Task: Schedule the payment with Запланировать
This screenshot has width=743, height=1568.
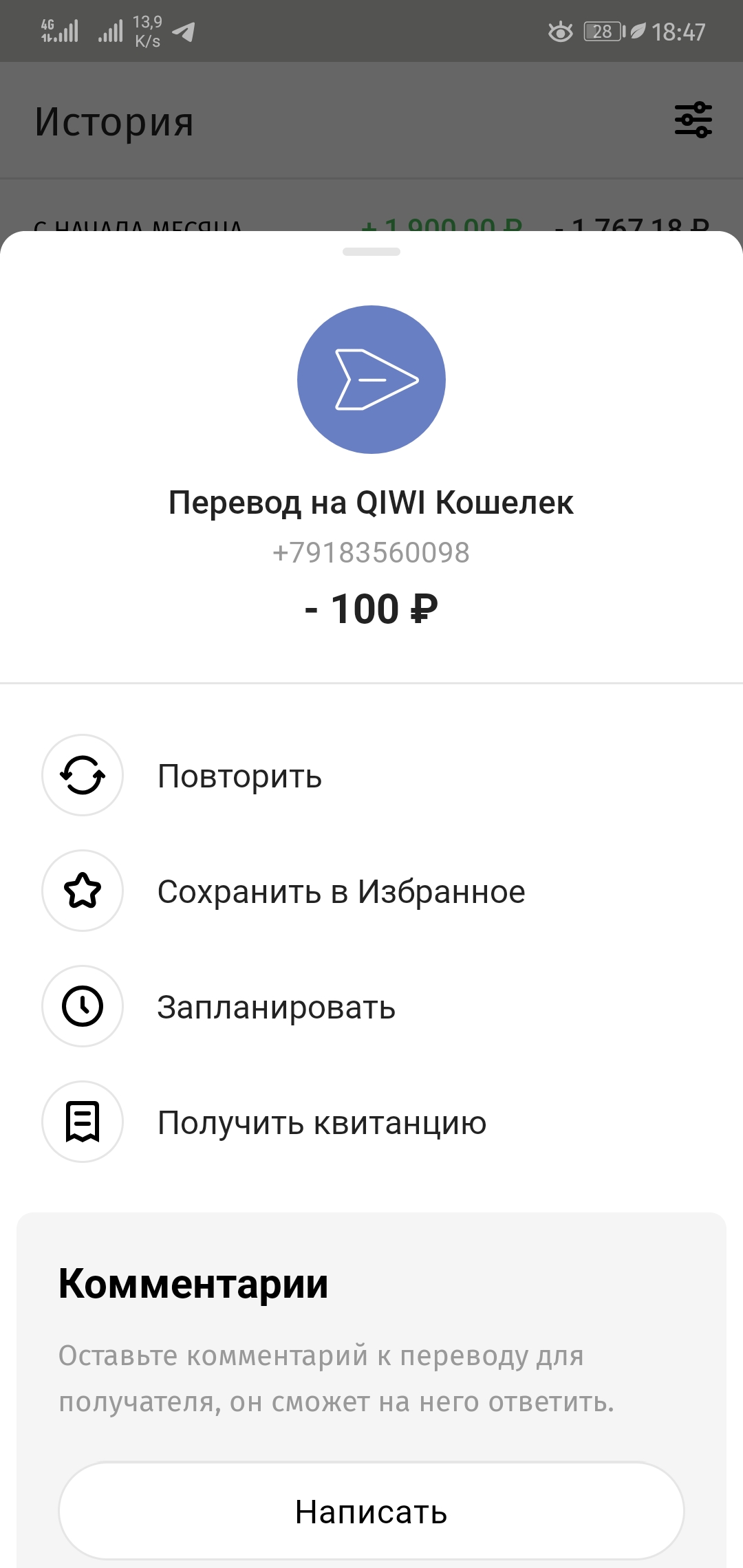Action: [276, 1007]
